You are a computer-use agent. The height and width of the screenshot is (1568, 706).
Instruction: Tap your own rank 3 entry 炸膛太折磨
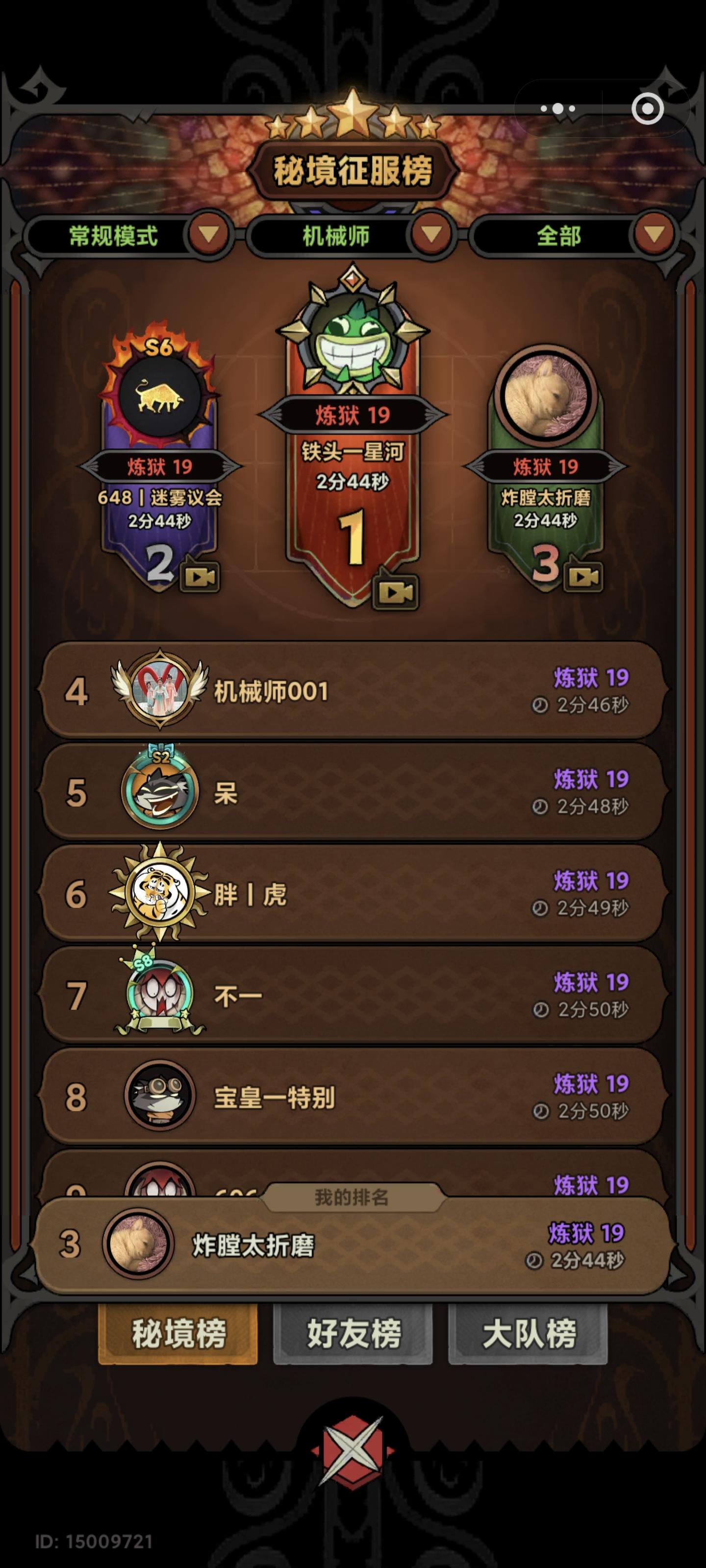[x=352, y=1244]
